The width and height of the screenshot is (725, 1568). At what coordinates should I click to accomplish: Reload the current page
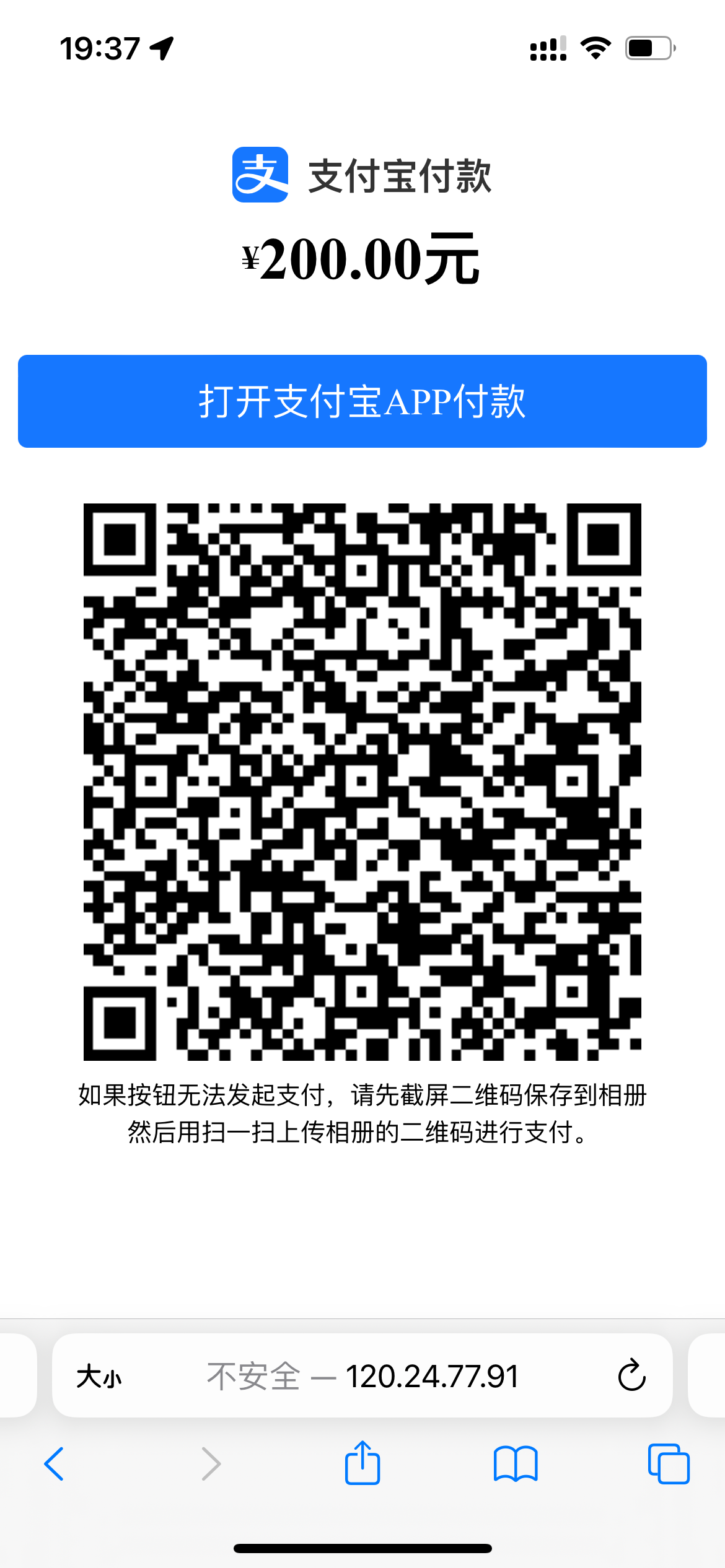pos(631,1376)
